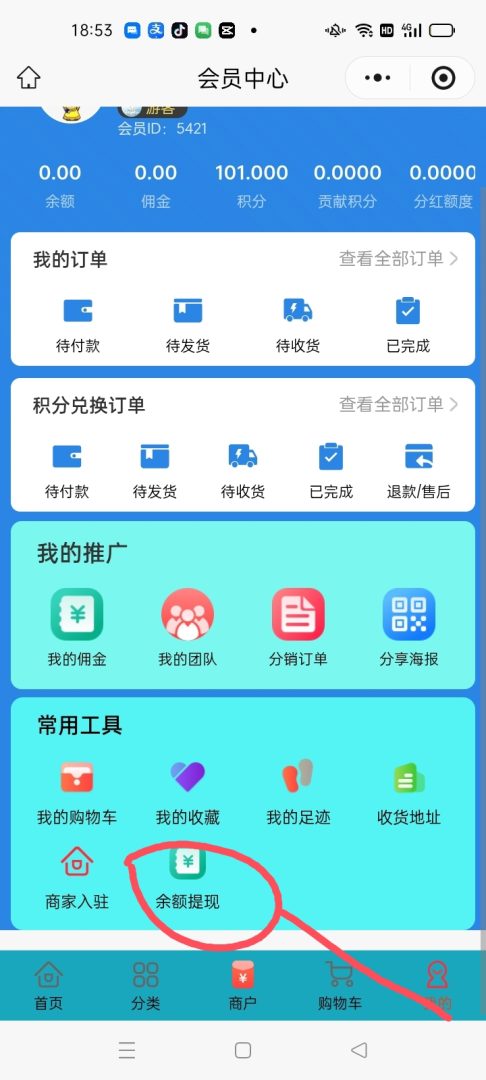View all 积分兑换订单 orders
Viewport: 486px width, 1080px height.
[398, 404]
